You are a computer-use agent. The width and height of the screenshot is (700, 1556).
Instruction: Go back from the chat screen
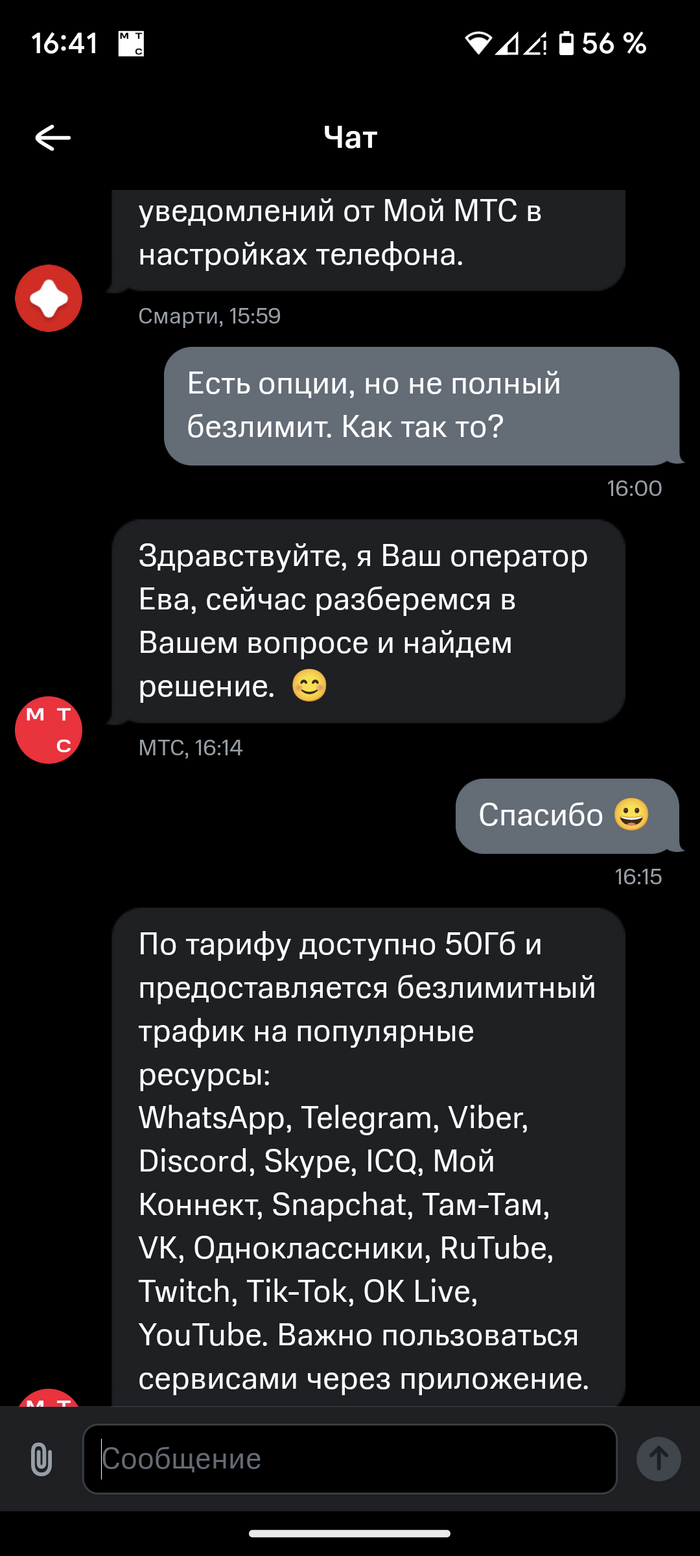52,138
